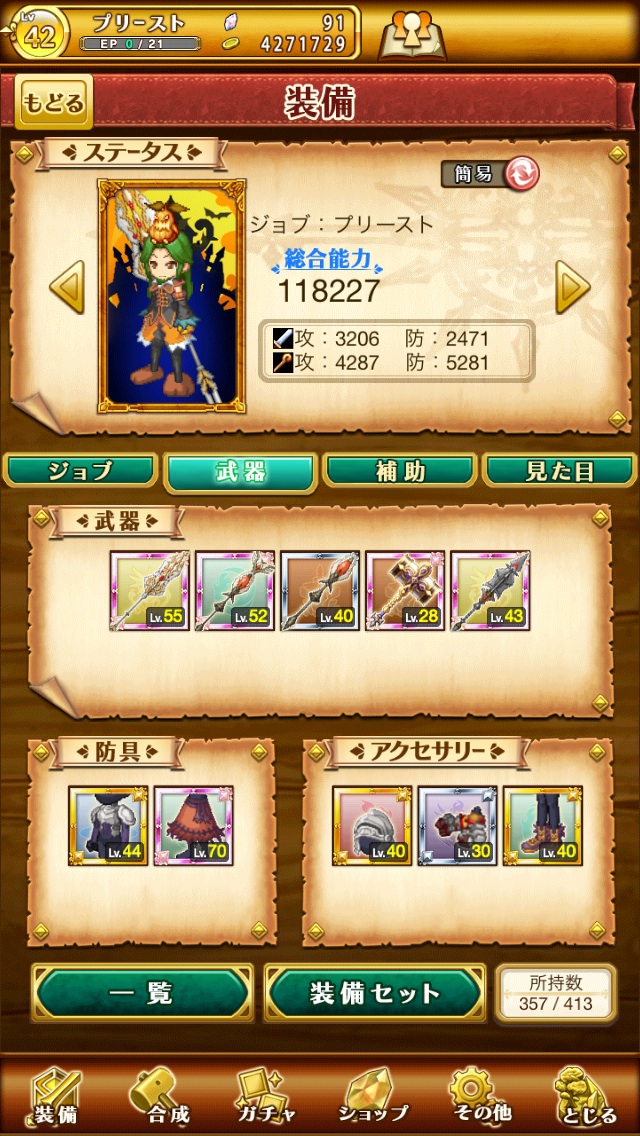Switch to the ジョブ tab
This screenshot has height=1136, width=640.
point(80,472)
